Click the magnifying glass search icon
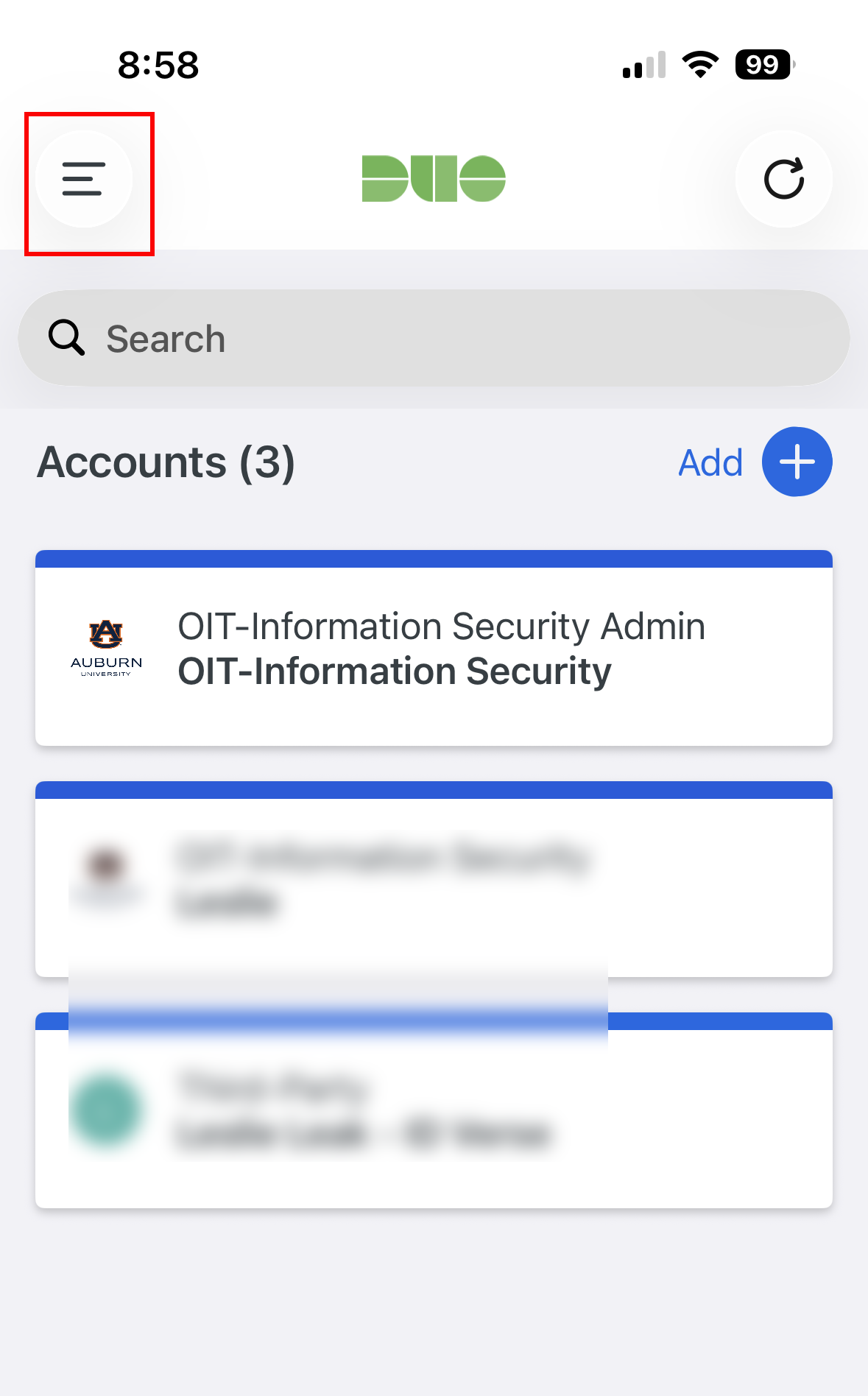Screen dimensions: 868x1396 click(x=67, y=337)
